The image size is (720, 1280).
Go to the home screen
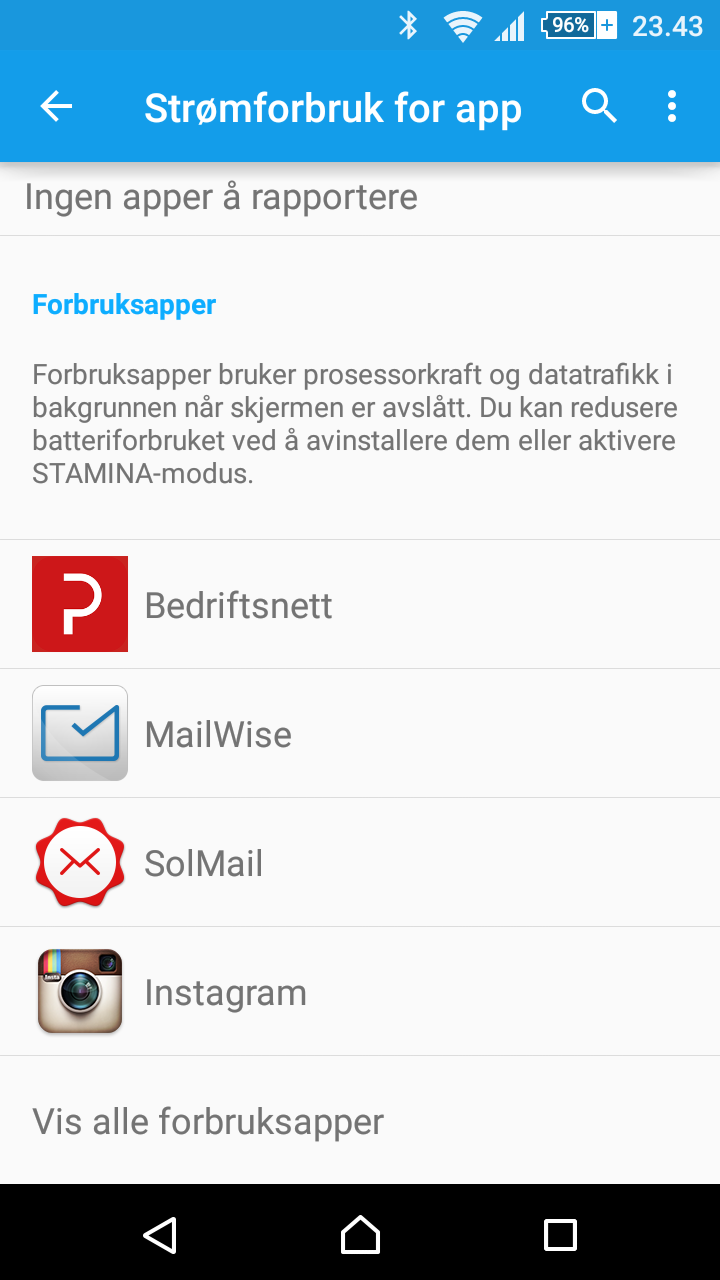point(360,1234)
